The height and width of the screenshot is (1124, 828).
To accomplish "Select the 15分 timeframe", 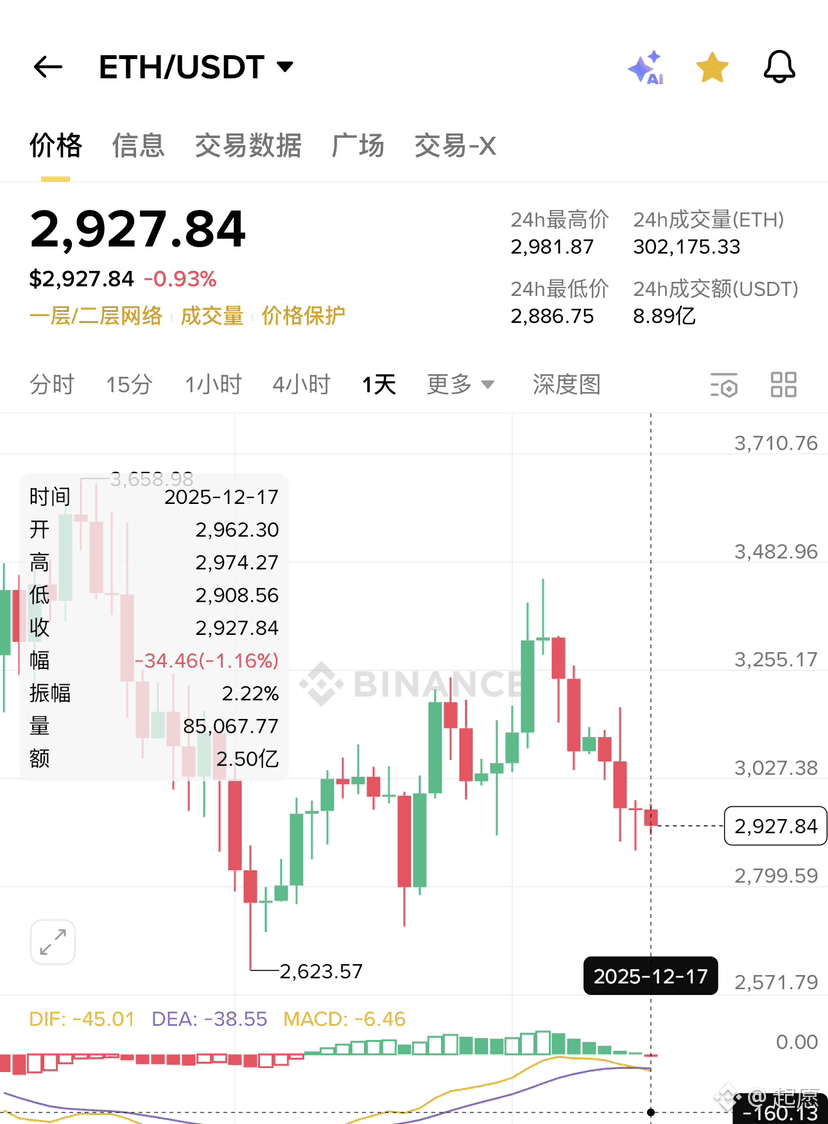I will point(127,384).
